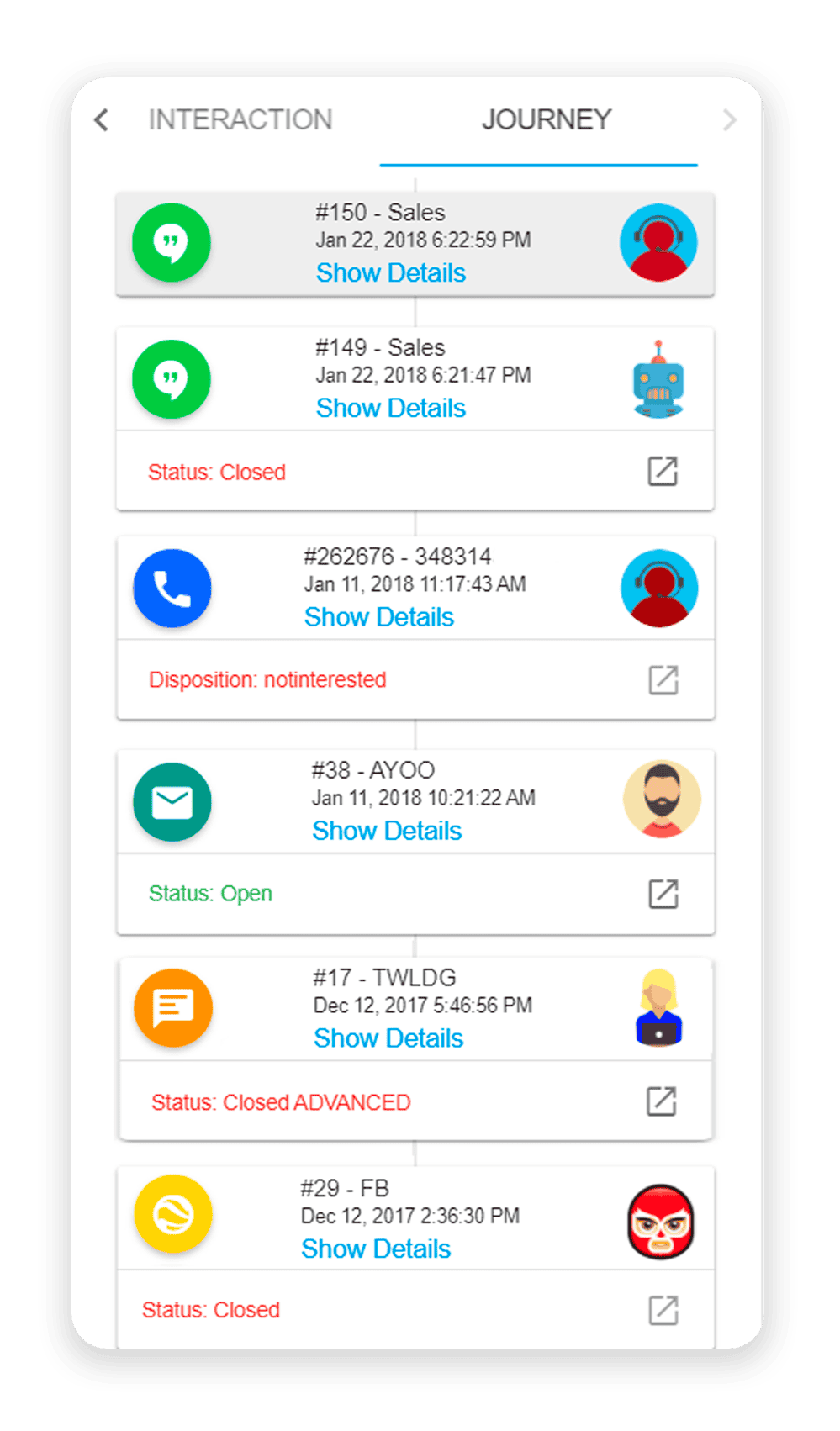Open the external link icon for #149 Status: Closed
Viewport: 840px width, 1431px height.
(663, 471)
